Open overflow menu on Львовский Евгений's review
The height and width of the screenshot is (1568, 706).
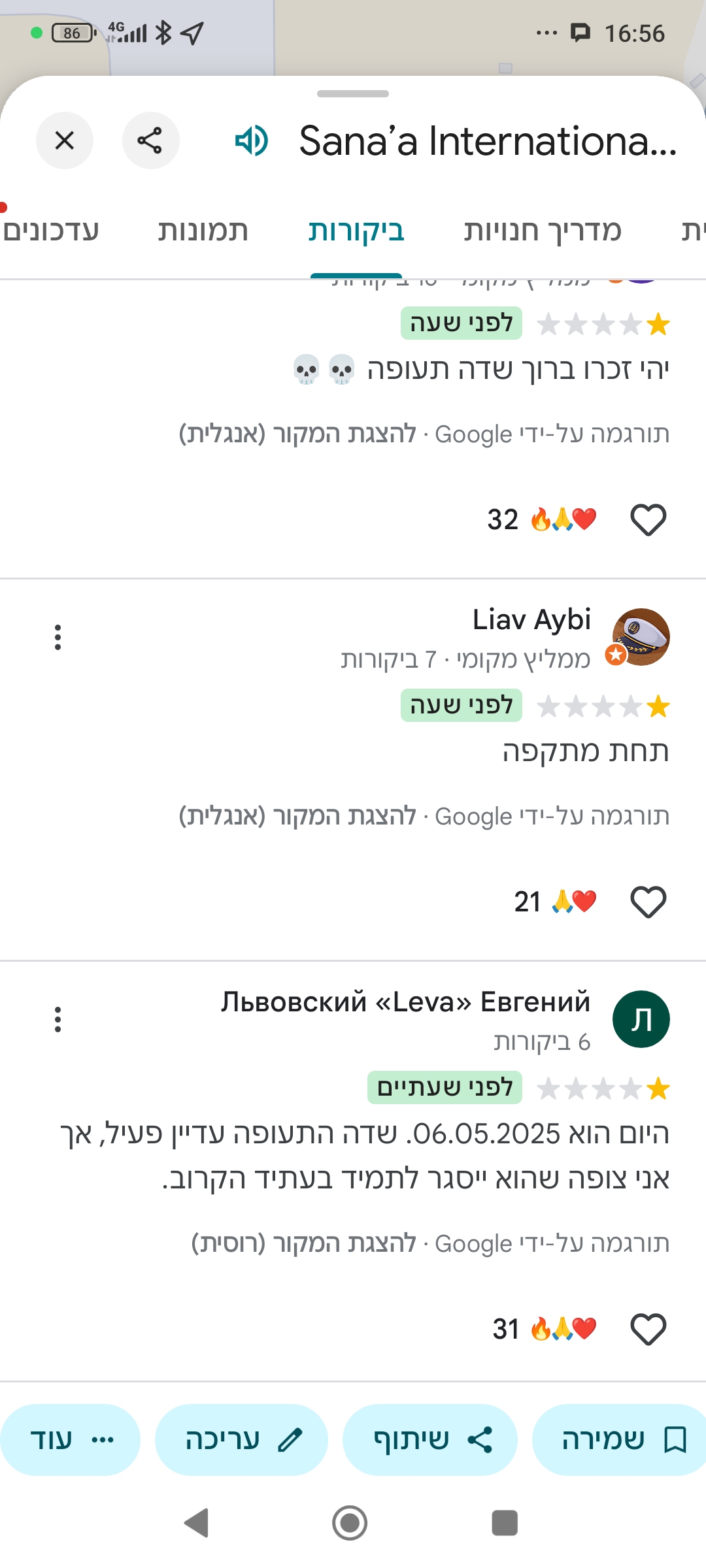click(58, 1019)
